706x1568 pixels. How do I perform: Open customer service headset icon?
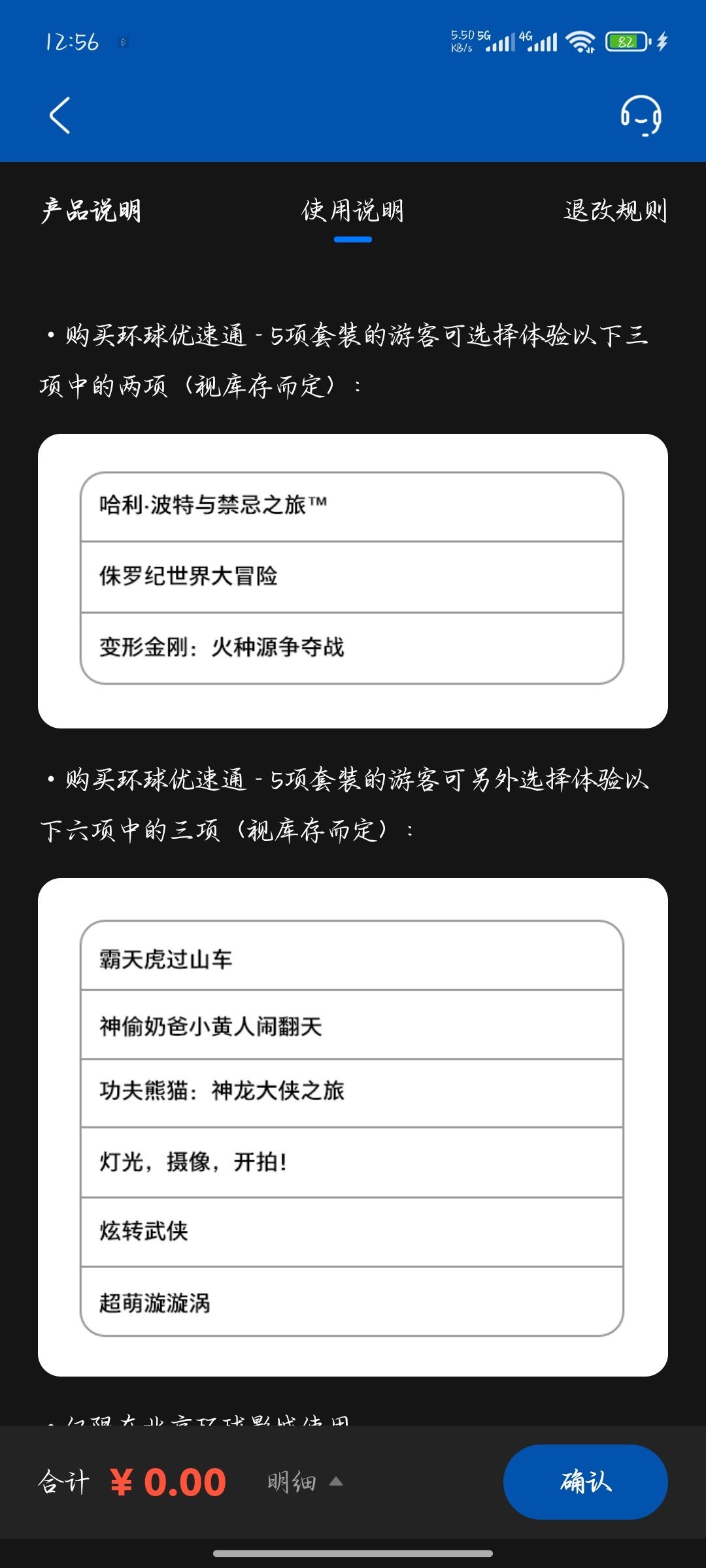click(641, 116)
